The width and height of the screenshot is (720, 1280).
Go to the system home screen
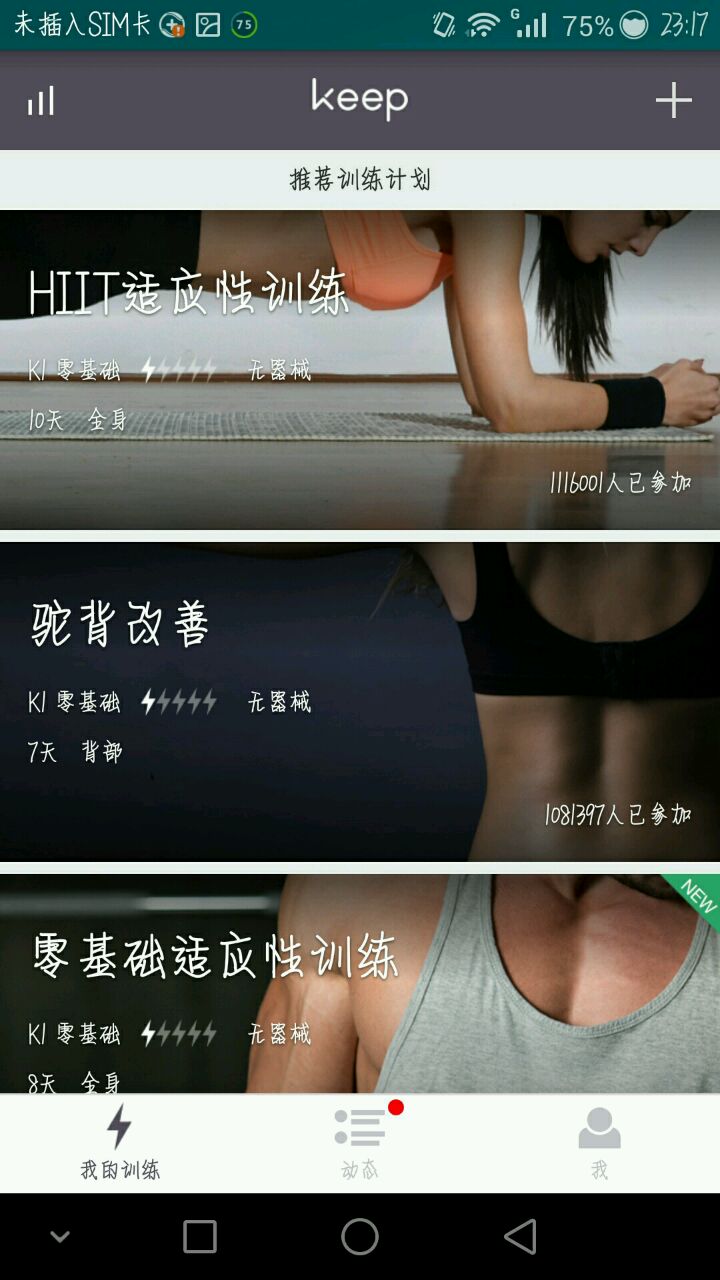pyautogui.click(x=360, y=1237)
